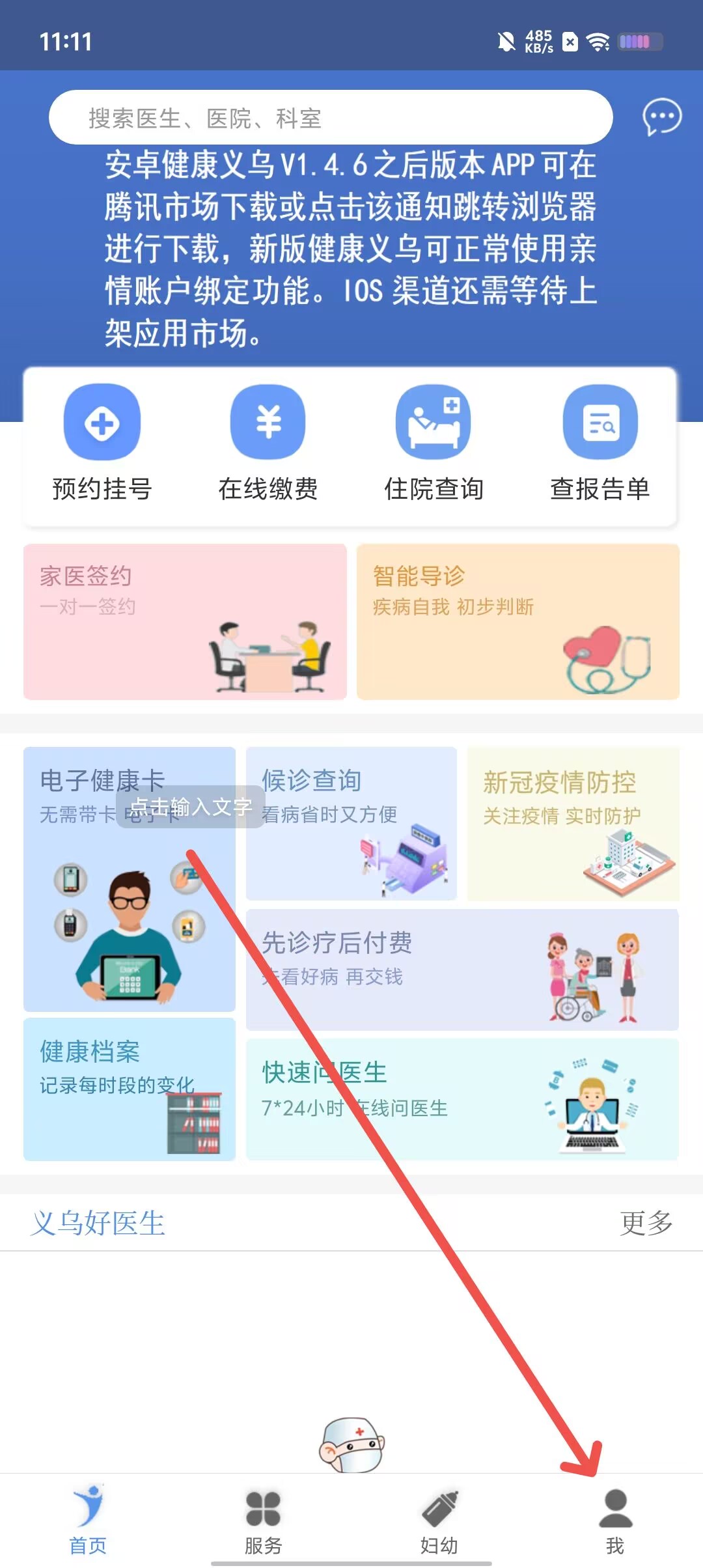Image resolution: width=703 pixels, height=1568 pixels.
Task: Open the Android version update notice banner
Action: click(350, 249)
